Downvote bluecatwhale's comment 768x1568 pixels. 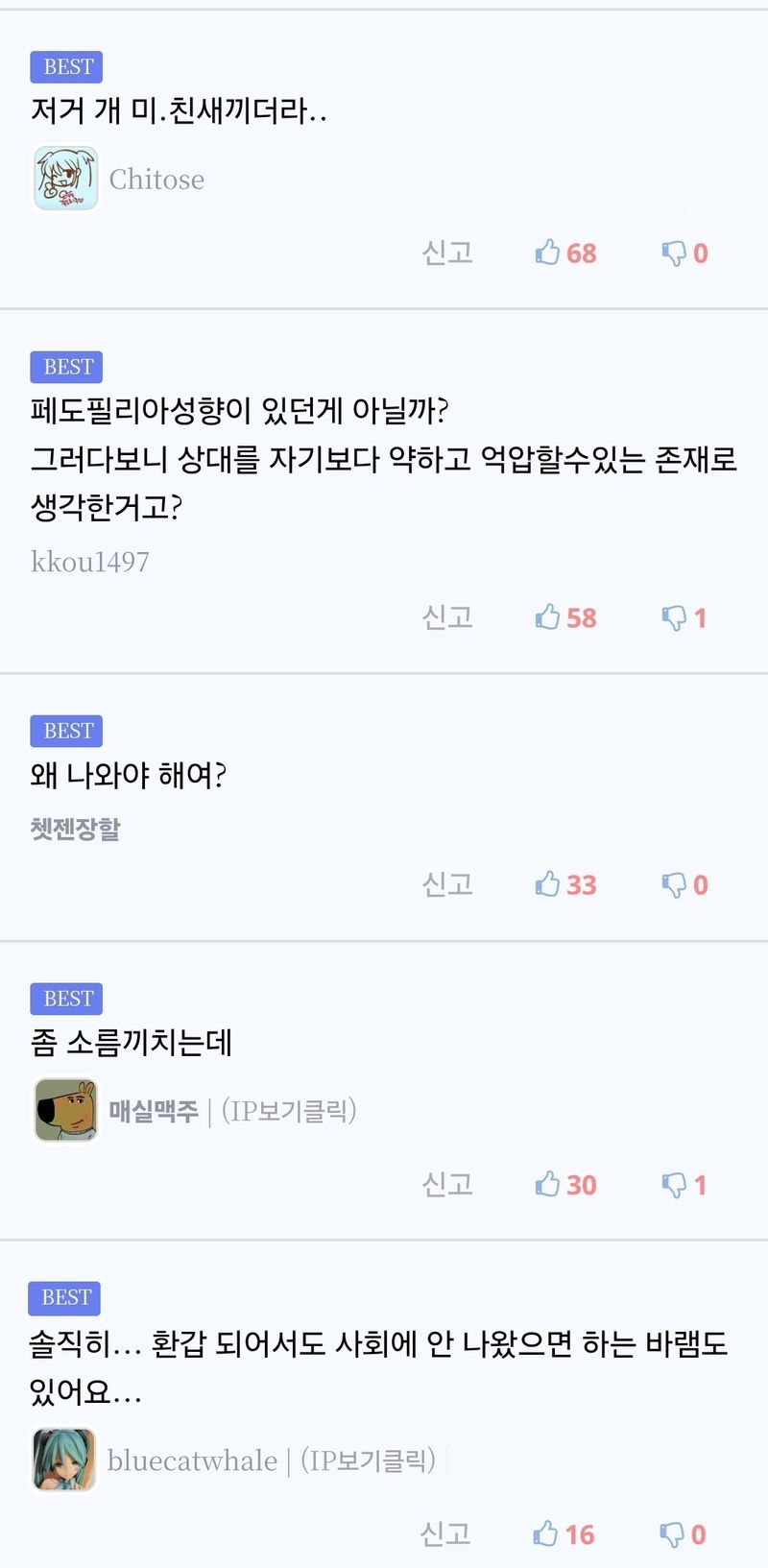click(683, 1534)
